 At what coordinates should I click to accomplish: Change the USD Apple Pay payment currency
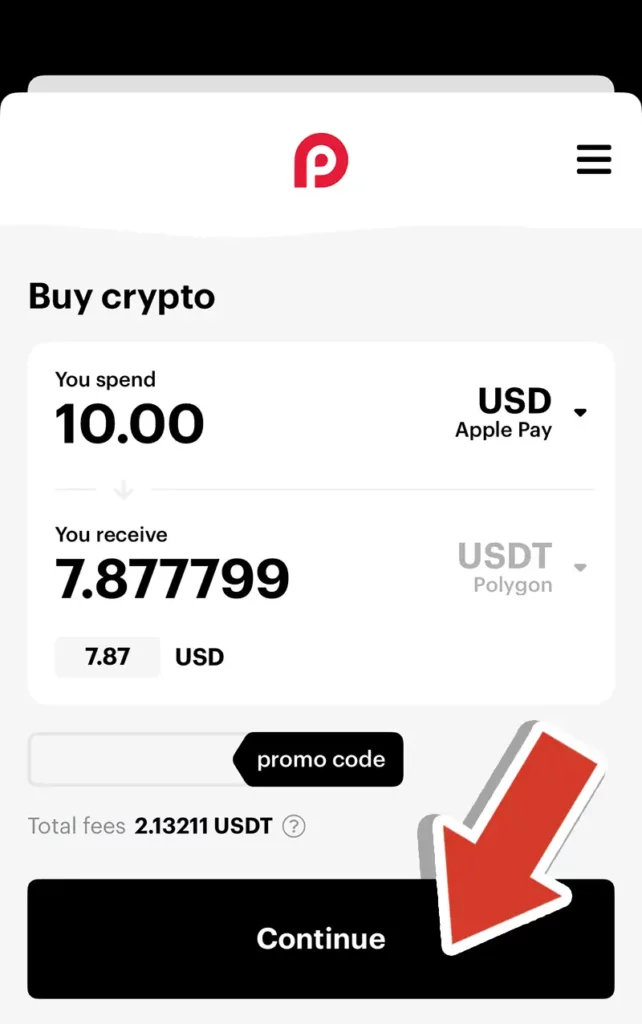pos(519,413)
